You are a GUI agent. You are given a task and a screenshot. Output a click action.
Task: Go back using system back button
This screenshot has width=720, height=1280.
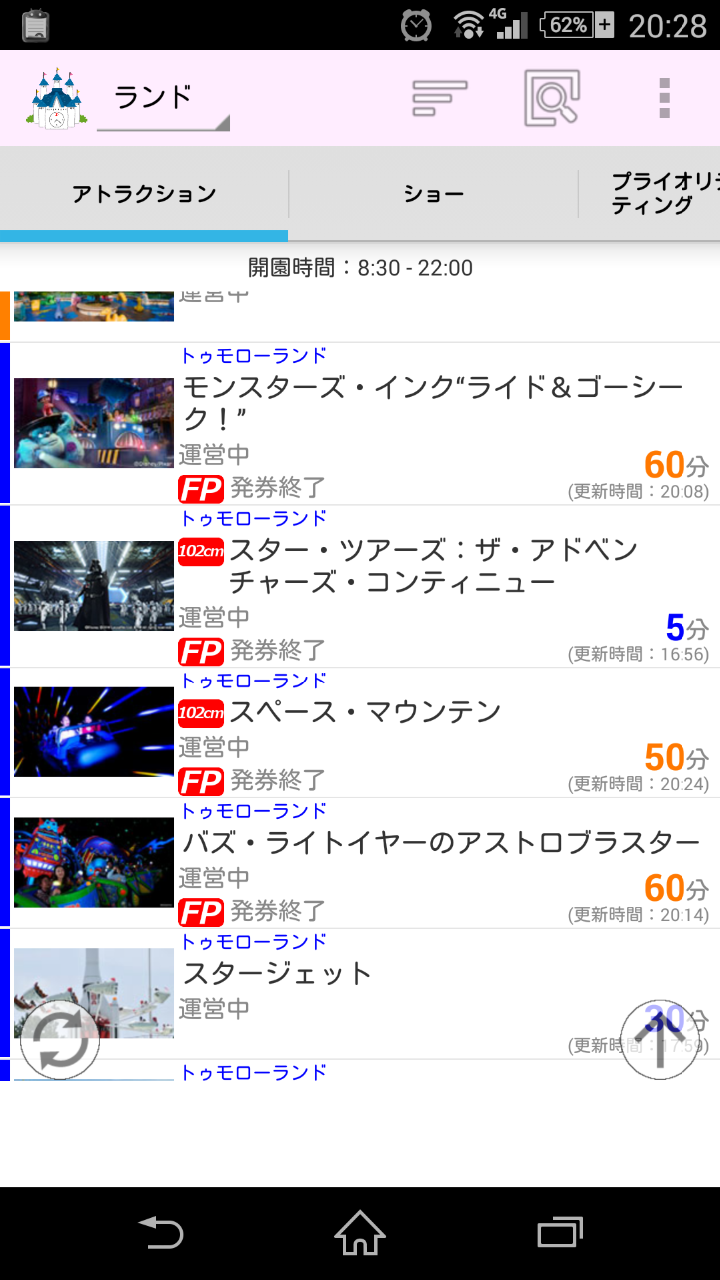161,1232
